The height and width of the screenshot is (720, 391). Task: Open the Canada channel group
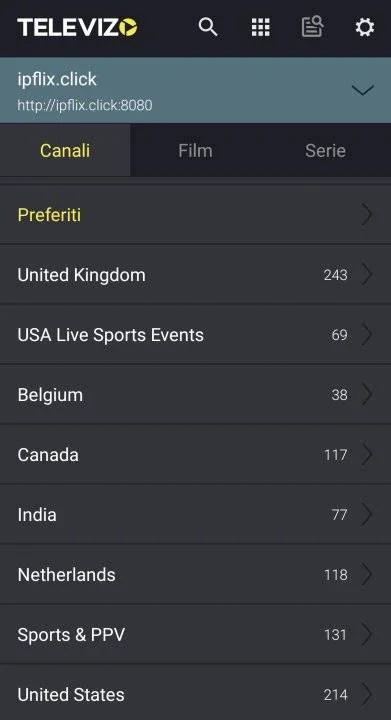[196, 455]
